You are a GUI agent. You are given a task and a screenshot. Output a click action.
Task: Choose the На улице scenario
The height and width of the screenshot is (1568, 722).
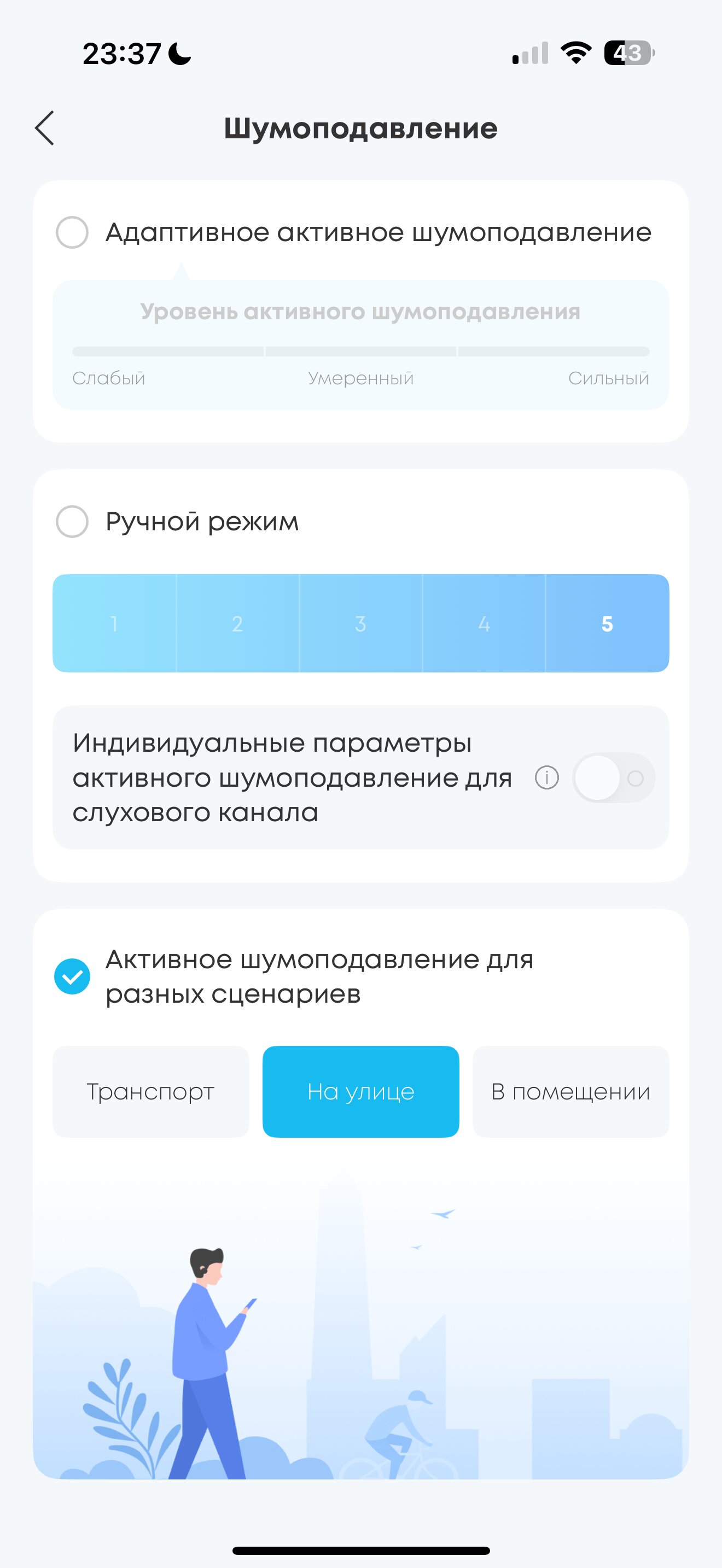(x=360, y=1091)
